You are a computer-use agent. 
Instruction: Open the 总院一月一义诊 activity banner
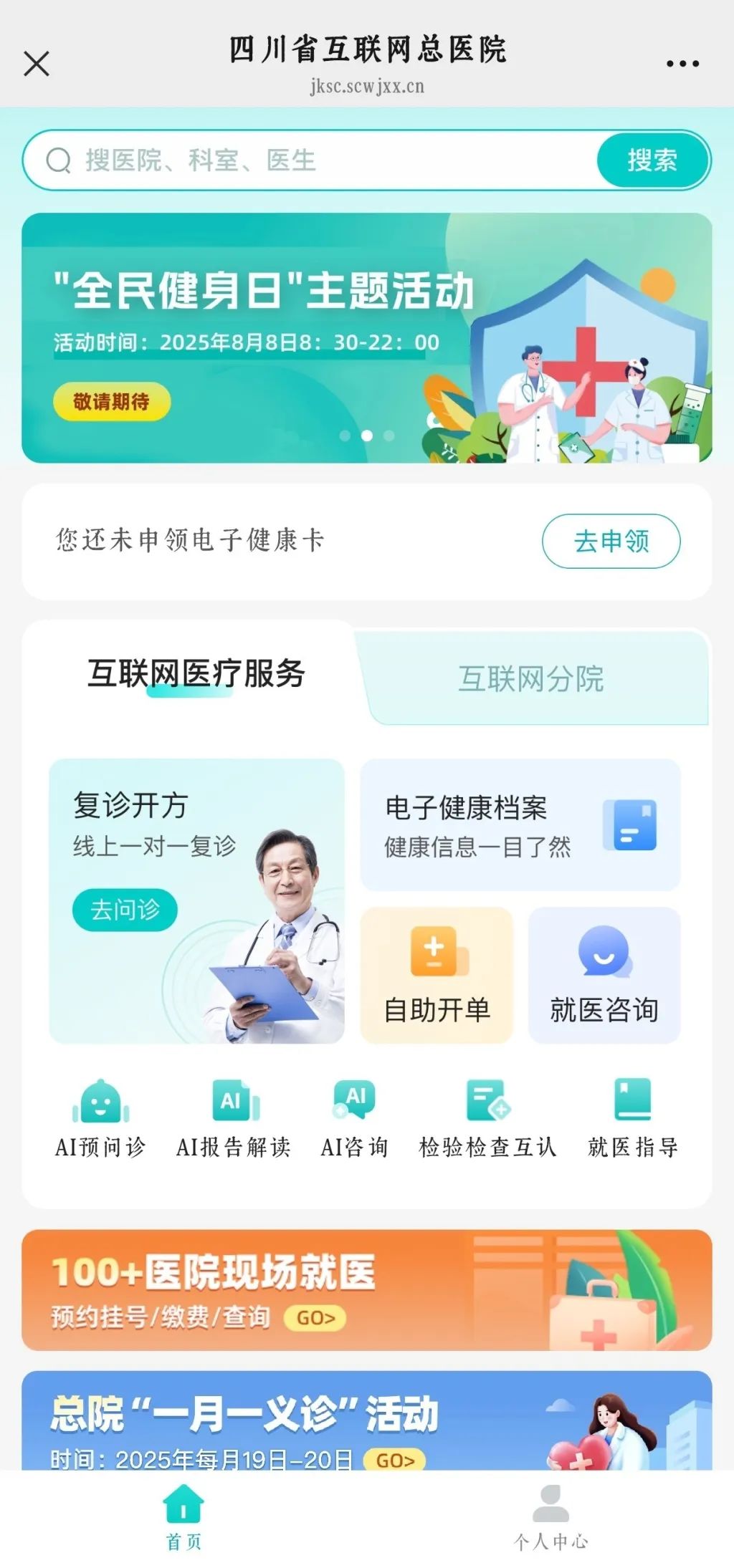[x=366, y=1420]
